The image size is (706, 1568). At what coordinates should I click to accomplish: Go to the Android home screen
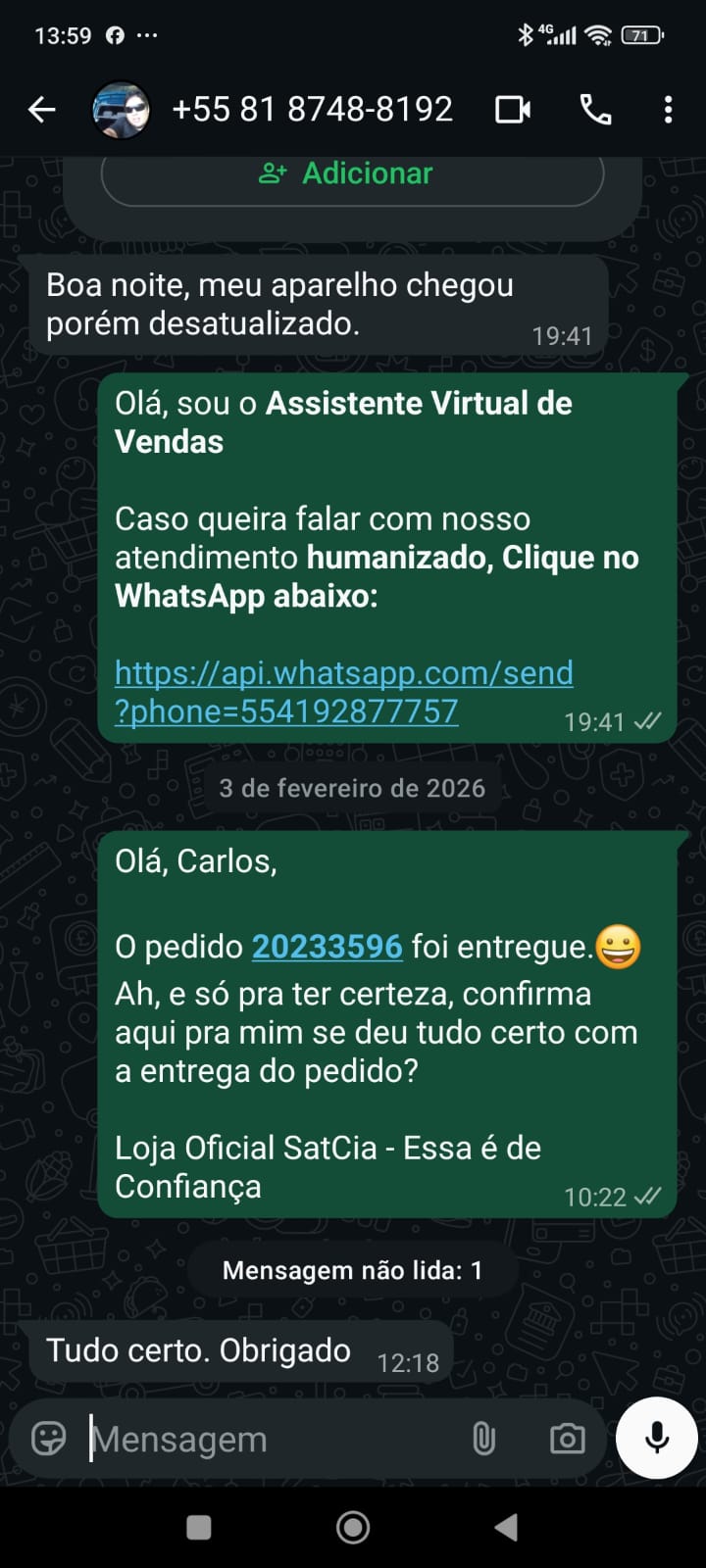click(353, 1527)
